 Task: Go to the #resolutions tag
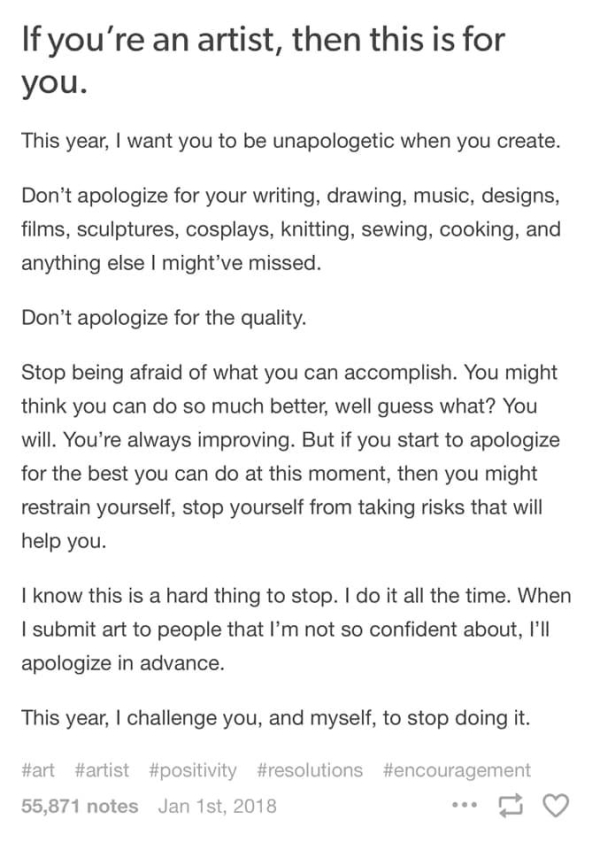click(x=310, y=770)
